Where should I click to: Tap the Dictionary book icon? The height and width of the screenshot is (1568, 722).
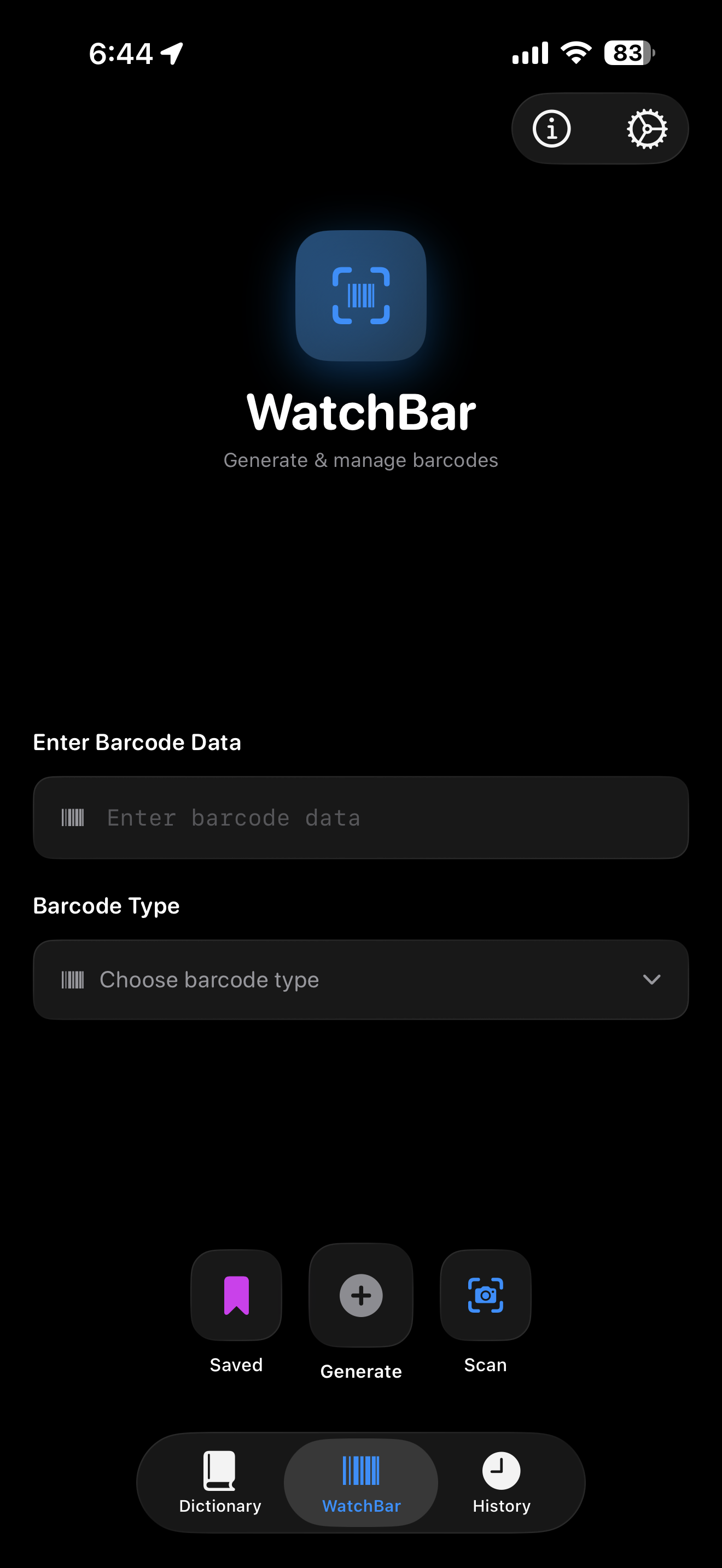pos(220,1469)
